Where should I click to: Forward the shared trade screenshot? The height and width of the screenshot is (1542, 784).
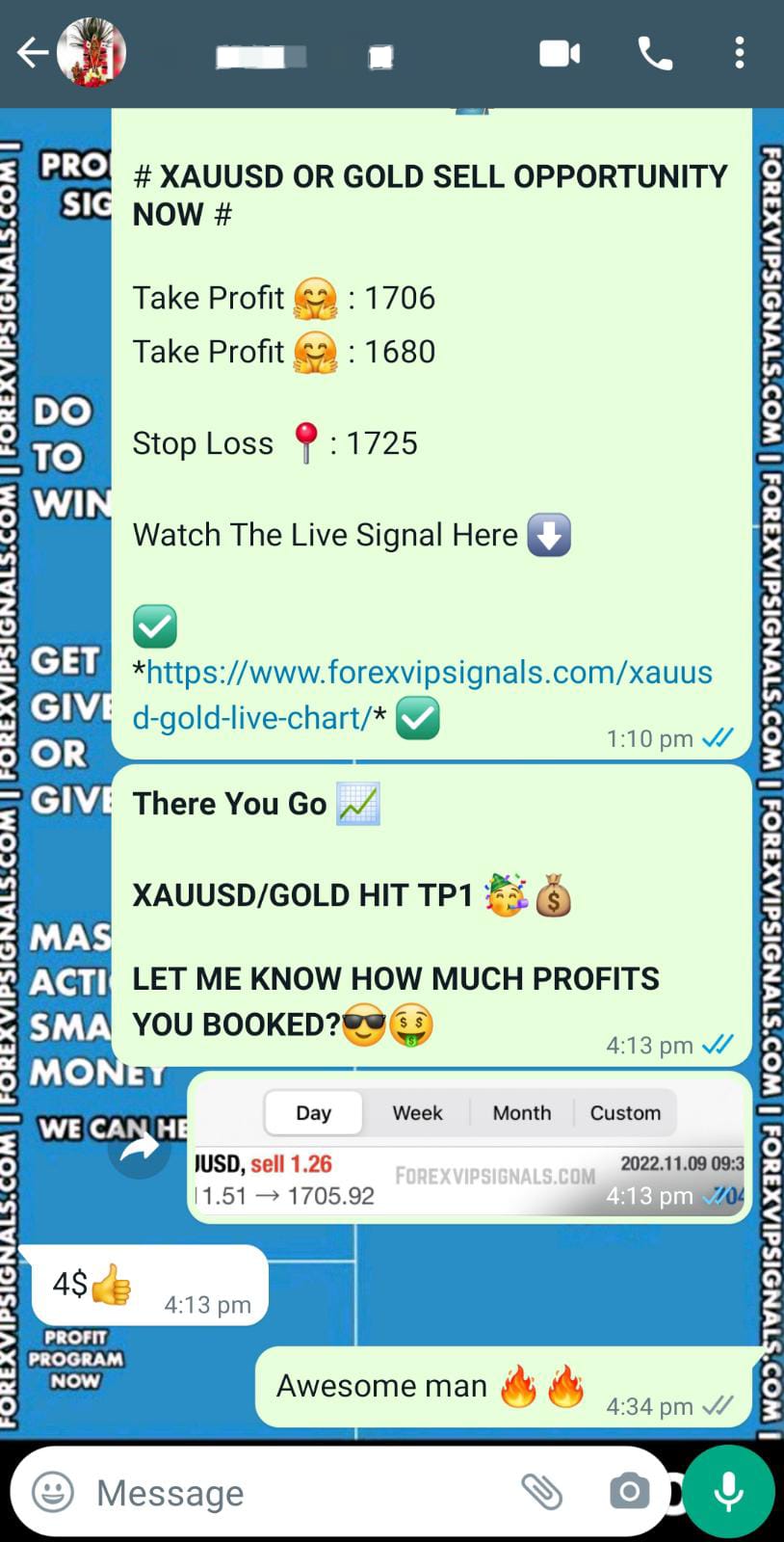[x=140, y=1147]
